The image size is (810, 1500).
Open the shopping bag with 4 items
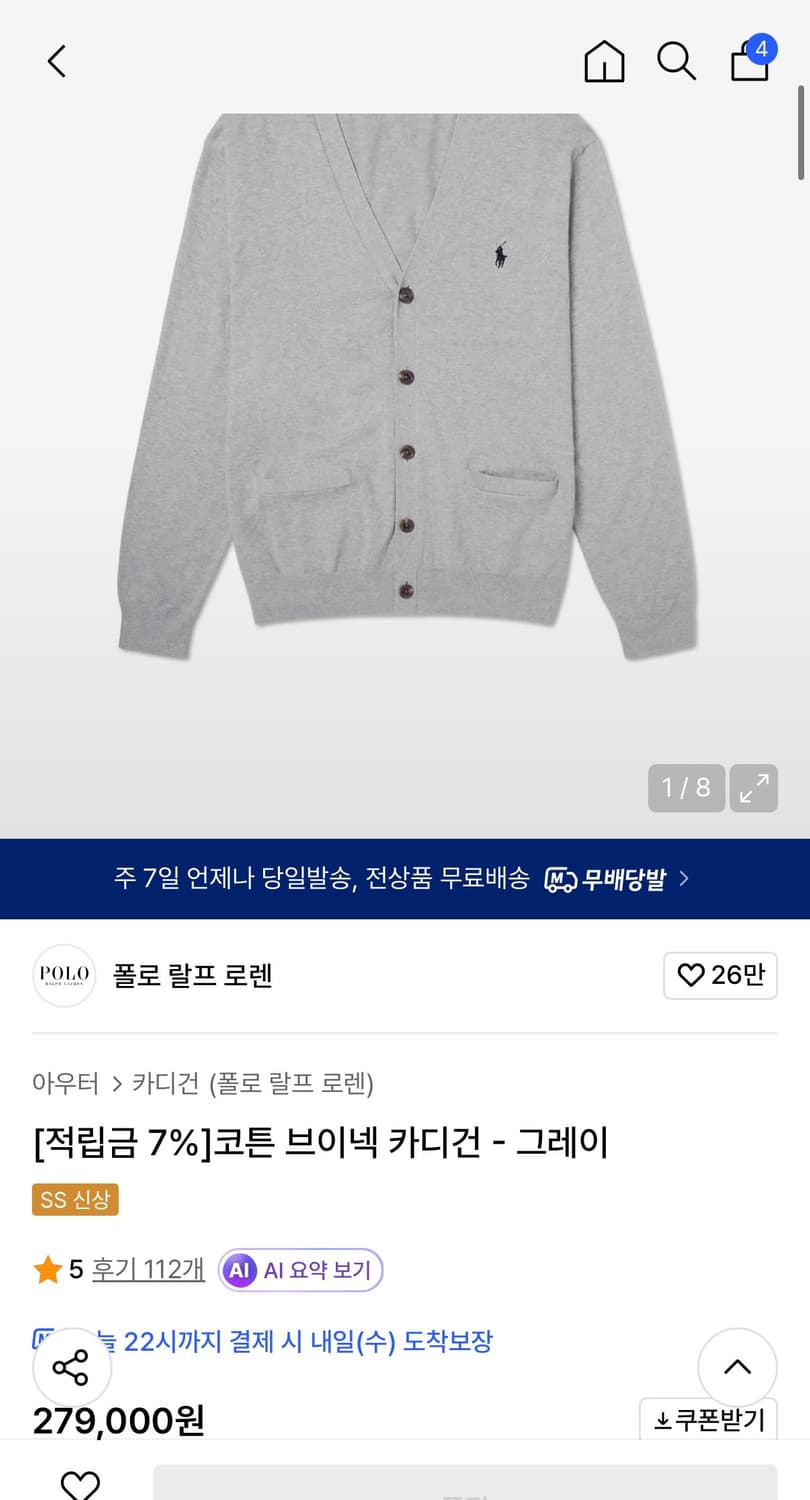tap(748, 61)
